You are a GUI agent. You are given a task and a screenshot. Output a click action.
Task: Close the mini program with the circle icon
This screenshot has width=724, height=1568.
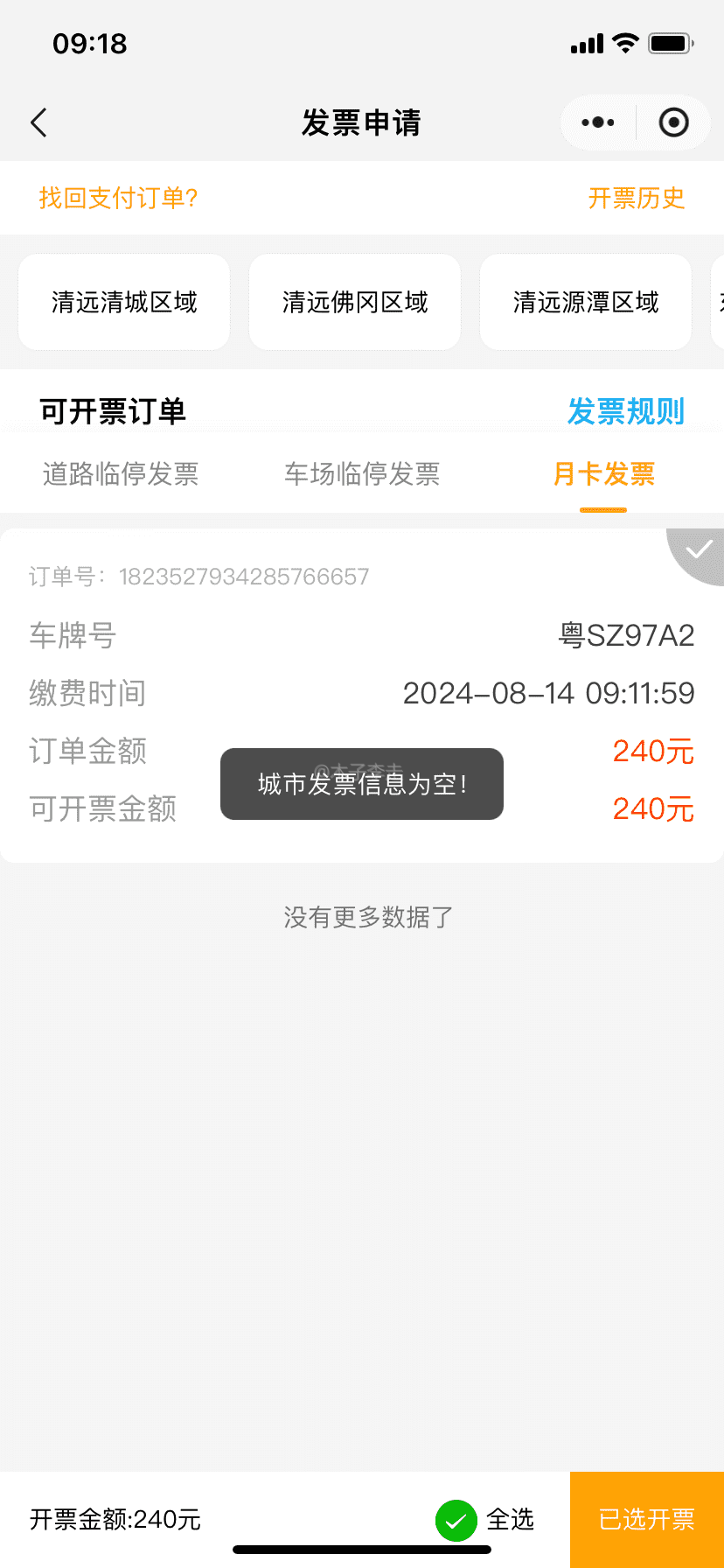[x=673, y=122]
